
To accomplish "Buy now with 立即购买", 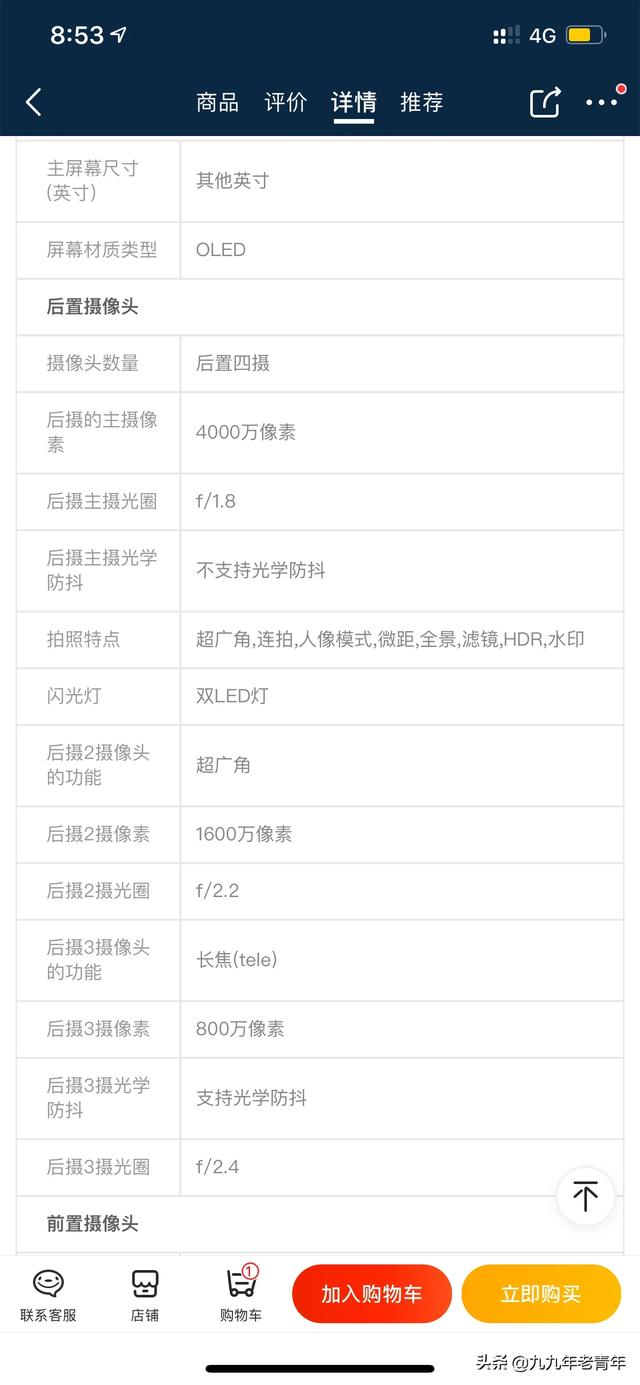I will [541, 1294].
